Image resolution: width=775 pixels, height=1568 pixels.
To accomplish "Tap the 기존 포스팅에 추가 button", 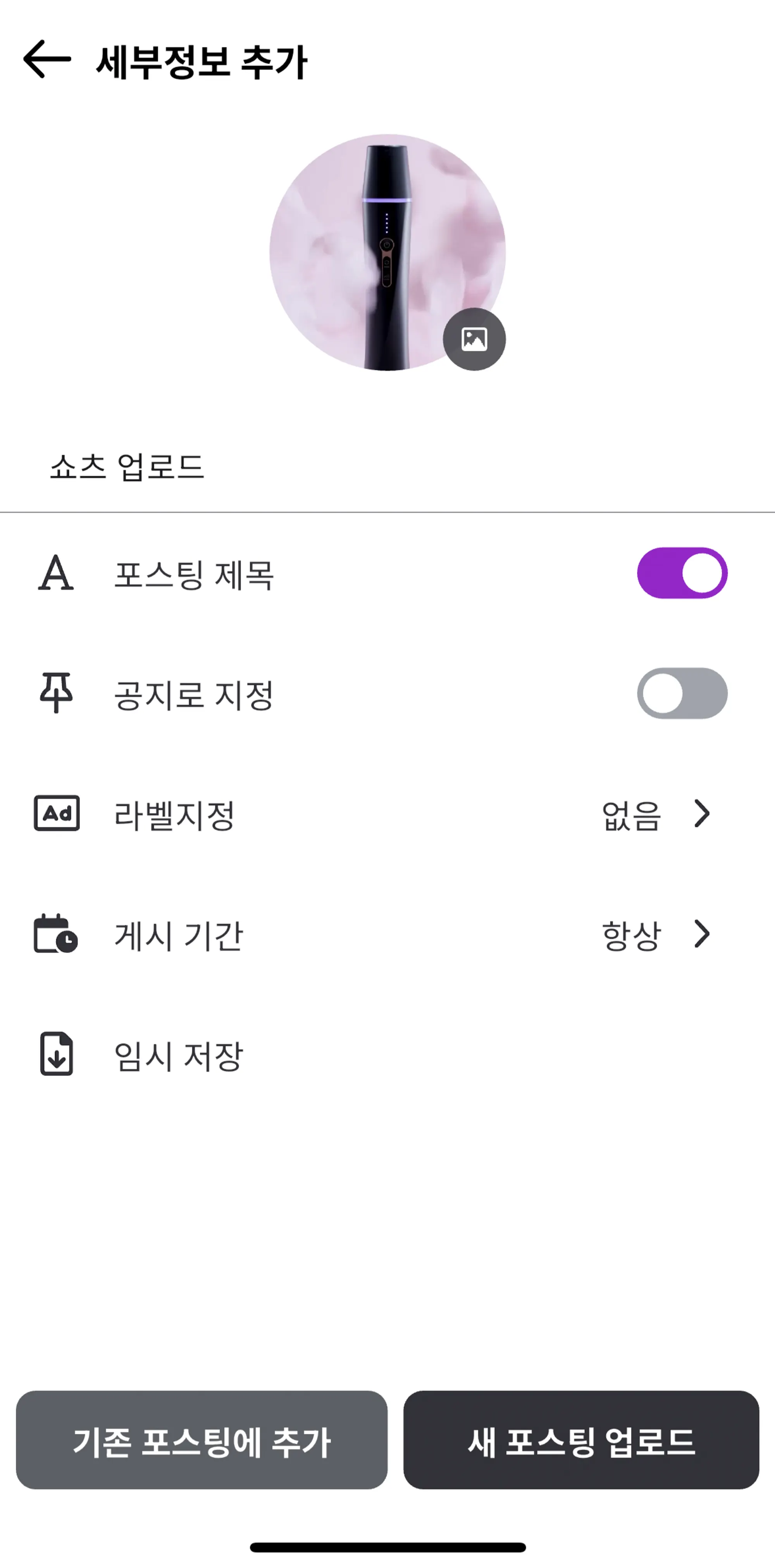I will tap(201, 1440).
